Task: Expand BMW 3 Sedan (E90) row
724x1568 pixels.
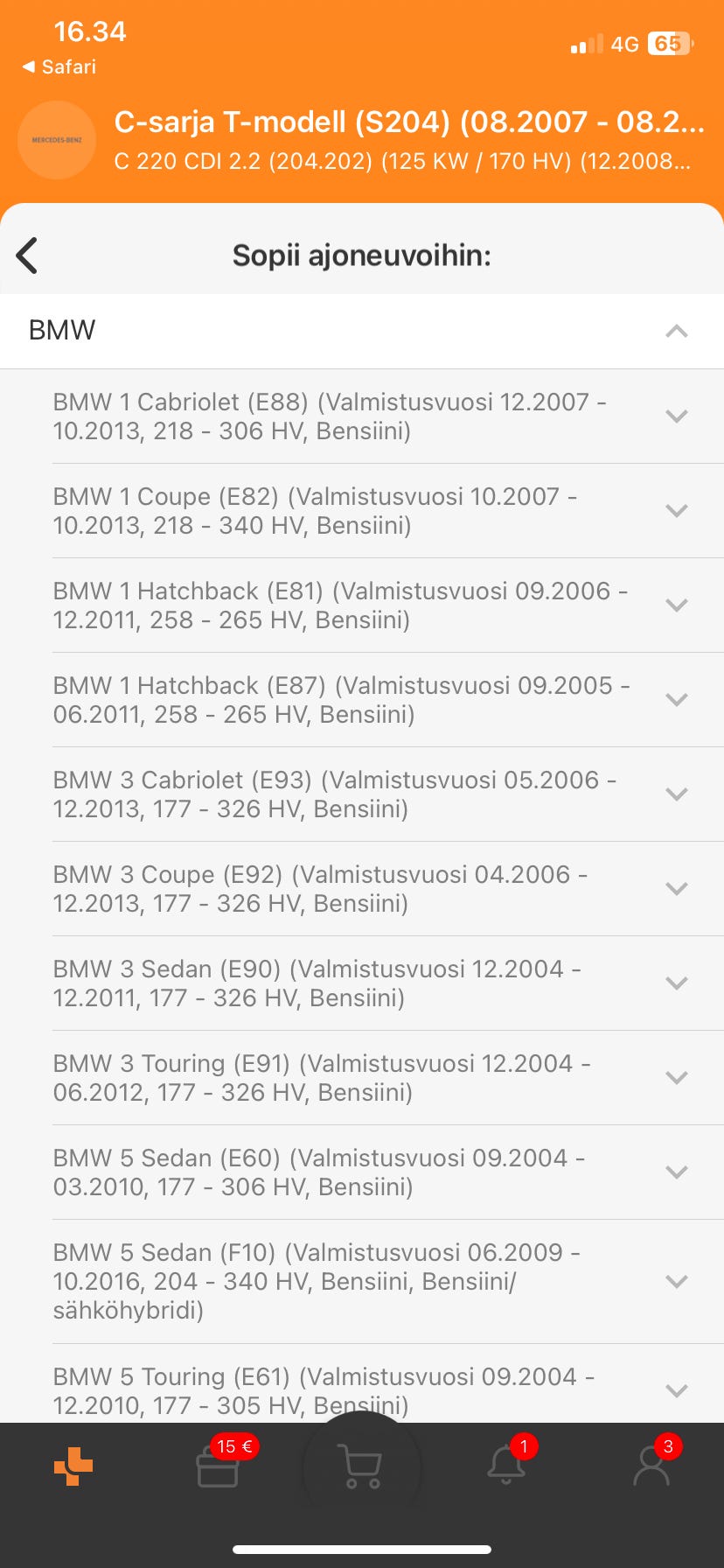Action: point(676,983)
